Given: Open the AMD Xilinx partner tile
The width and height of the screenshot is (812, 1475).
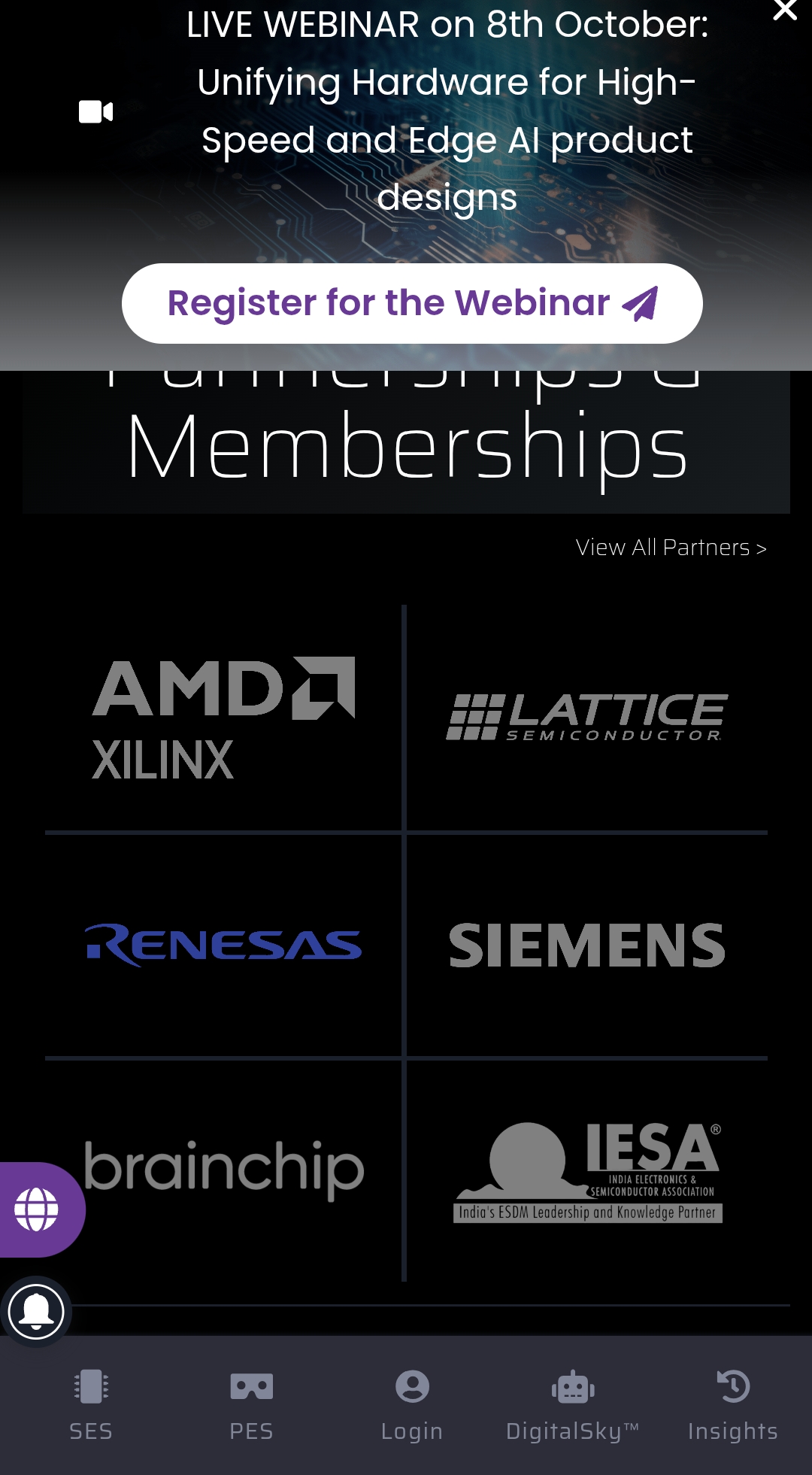Looking at the screenshot, I should pyautogui.click(x=223, y=718).
